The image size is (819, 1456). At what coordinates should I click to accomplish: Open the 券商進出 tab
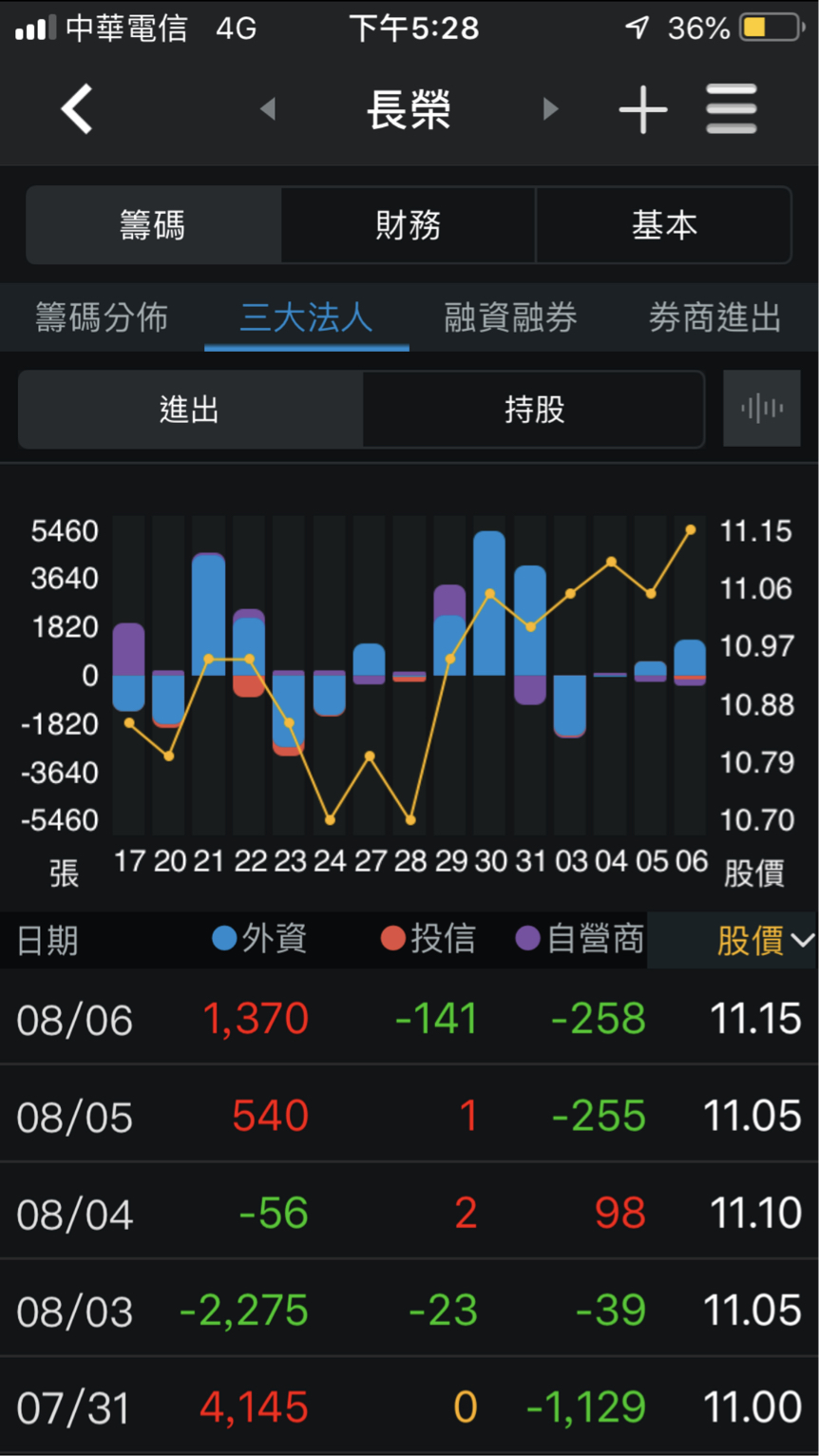point(714,317)
